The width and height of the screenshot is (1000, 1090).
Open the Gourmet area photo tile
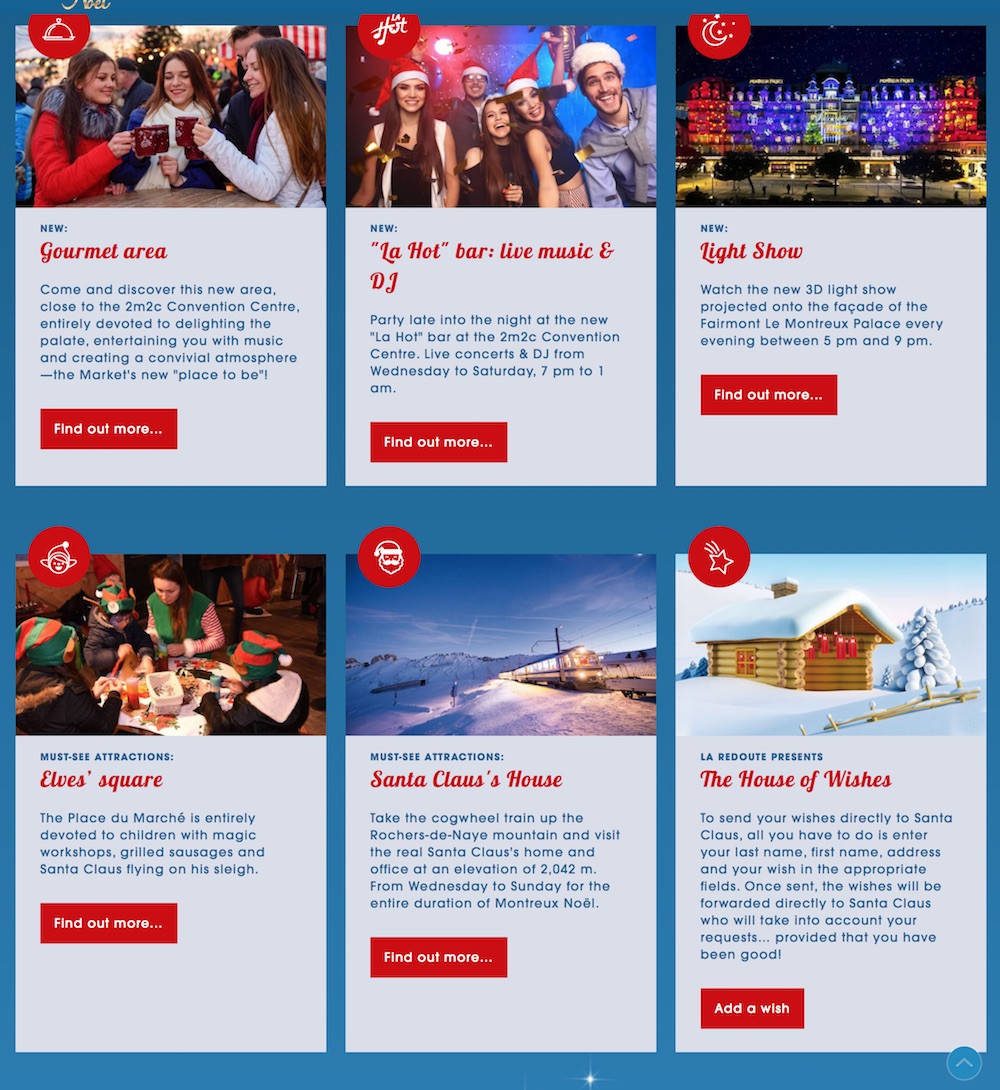170,120
